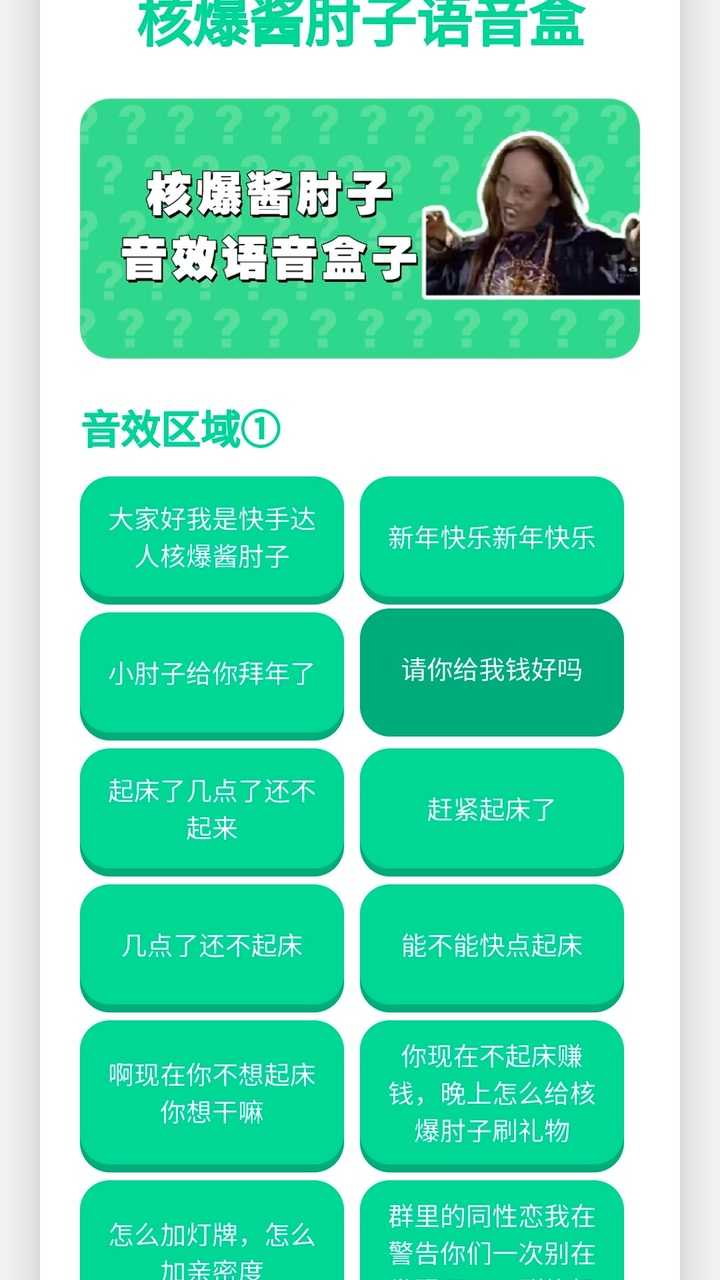
Task: Play the 大家好我是快手达人核爆酱肘子 sound
Action: (x=212, y=538)
